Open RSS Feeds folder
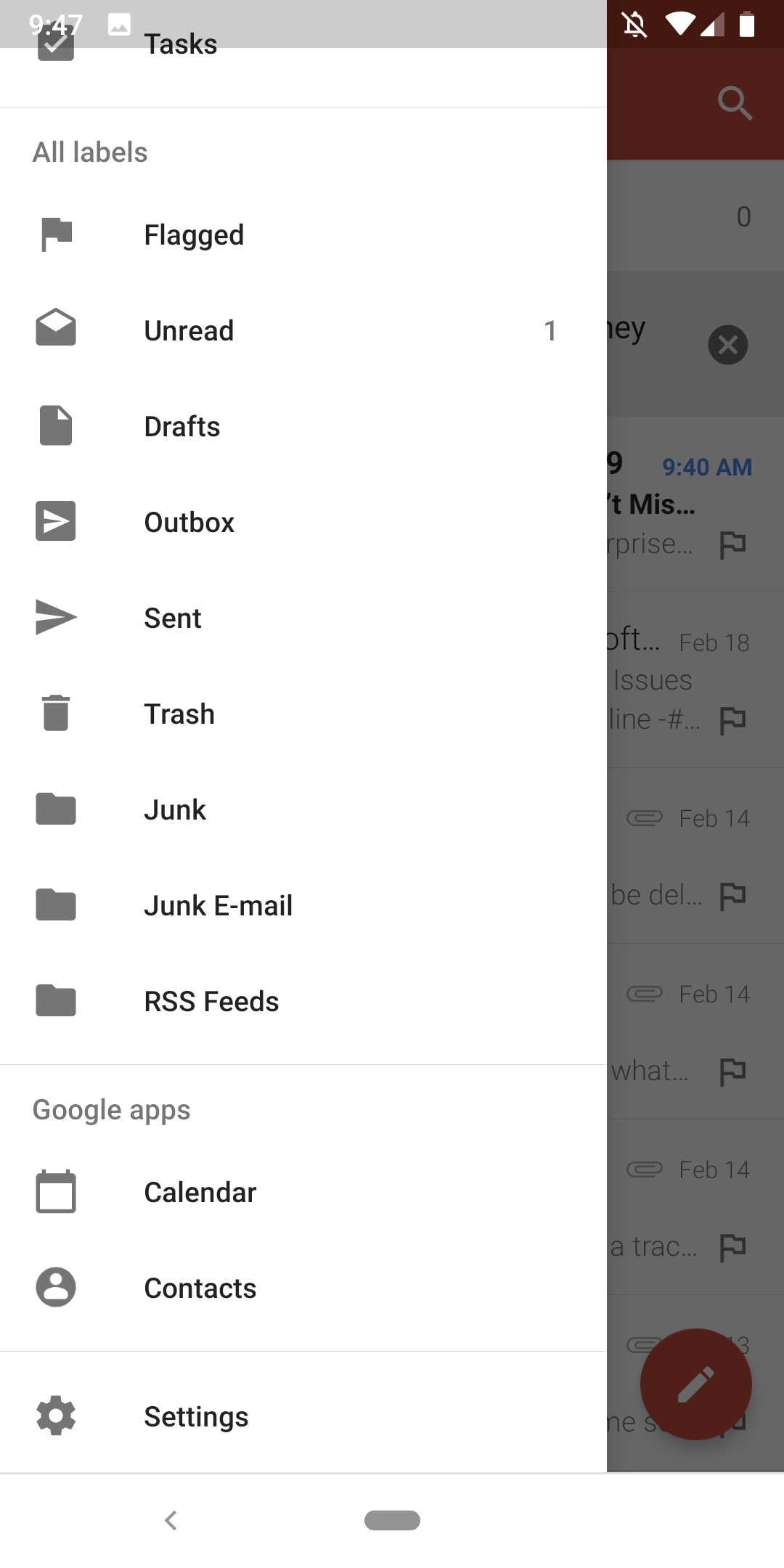 (303, 1001)
